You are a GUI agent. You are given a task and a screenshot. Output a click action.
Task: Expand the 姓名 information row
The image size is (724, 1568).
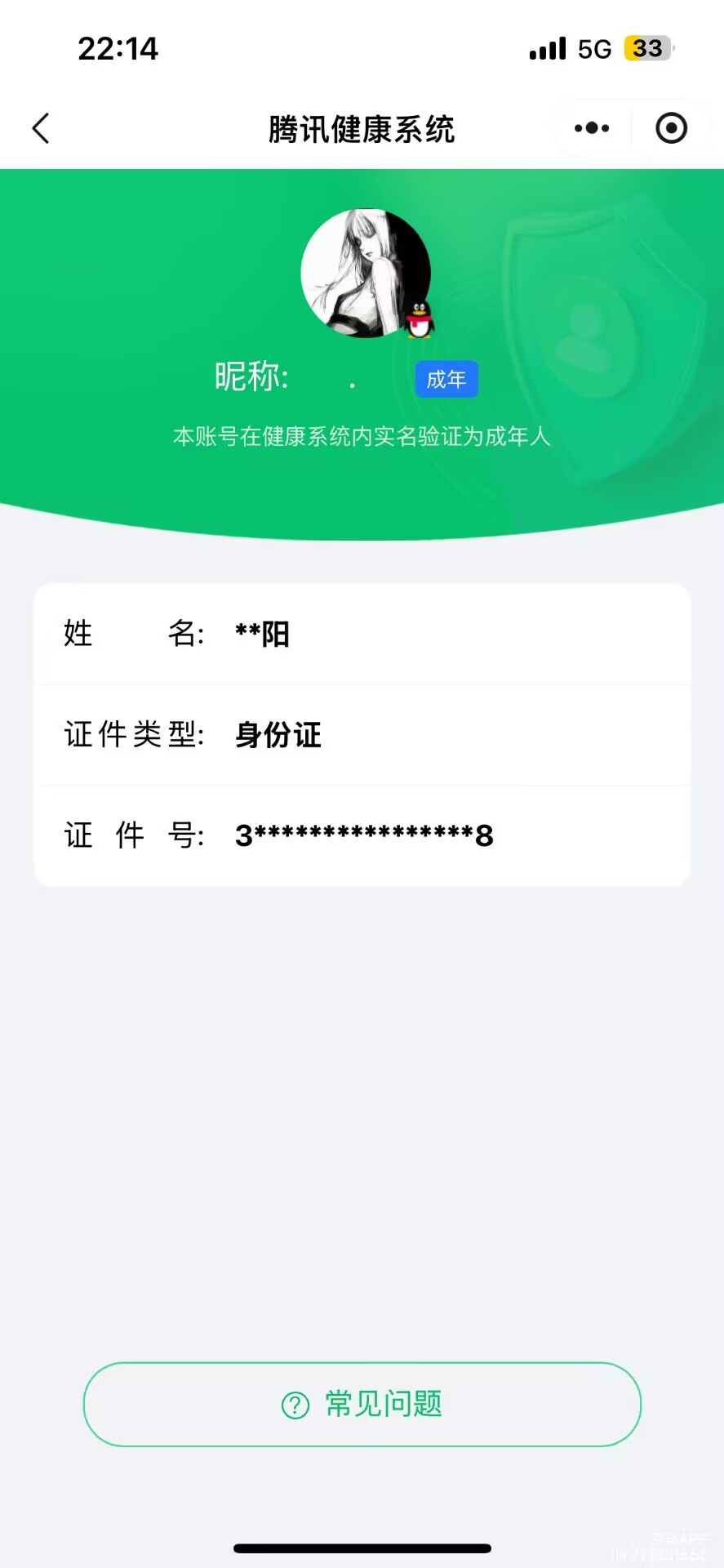362,634
